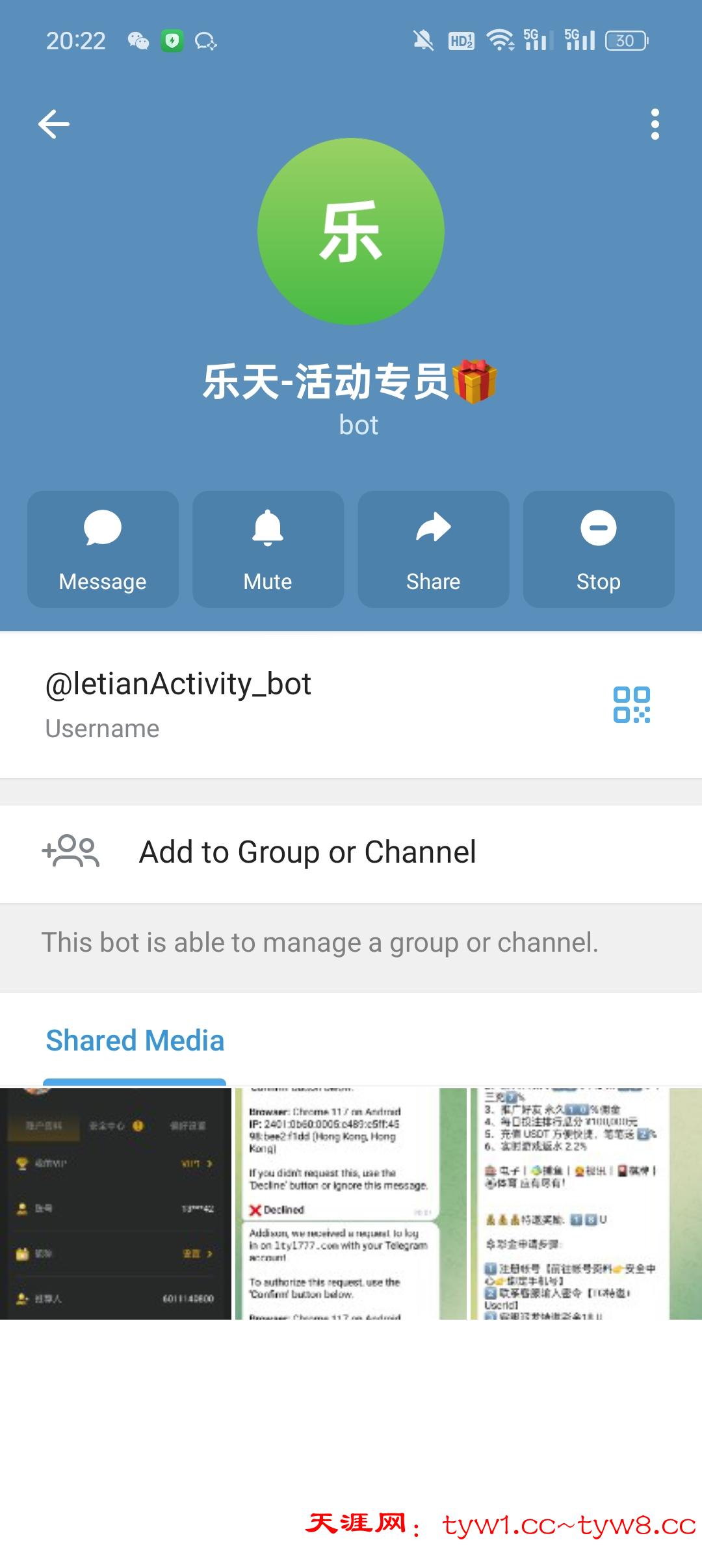Tap the green bot profile avatar

click(x=351, y=231)
